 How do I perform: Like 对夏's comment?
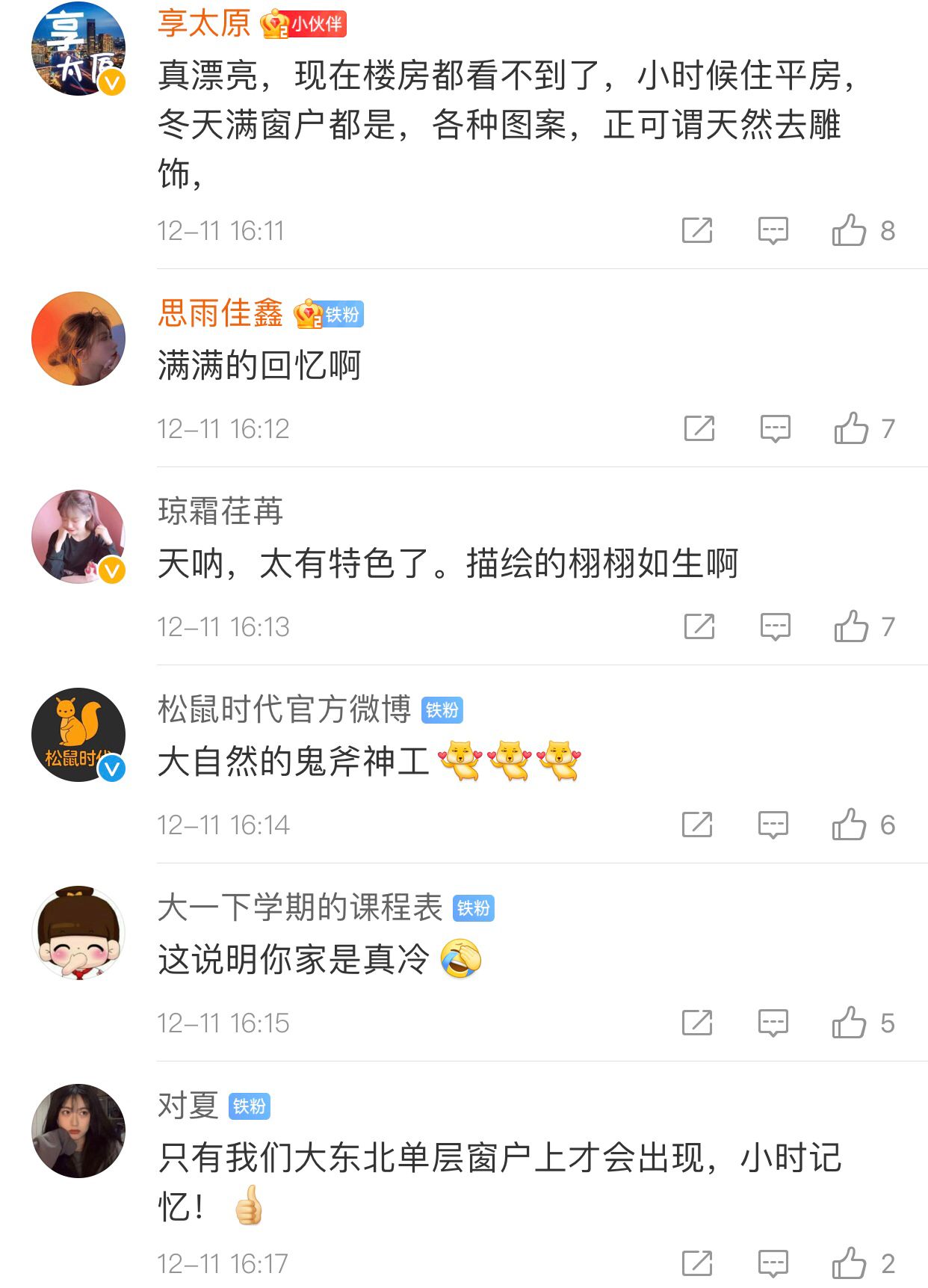[850, 1263]
